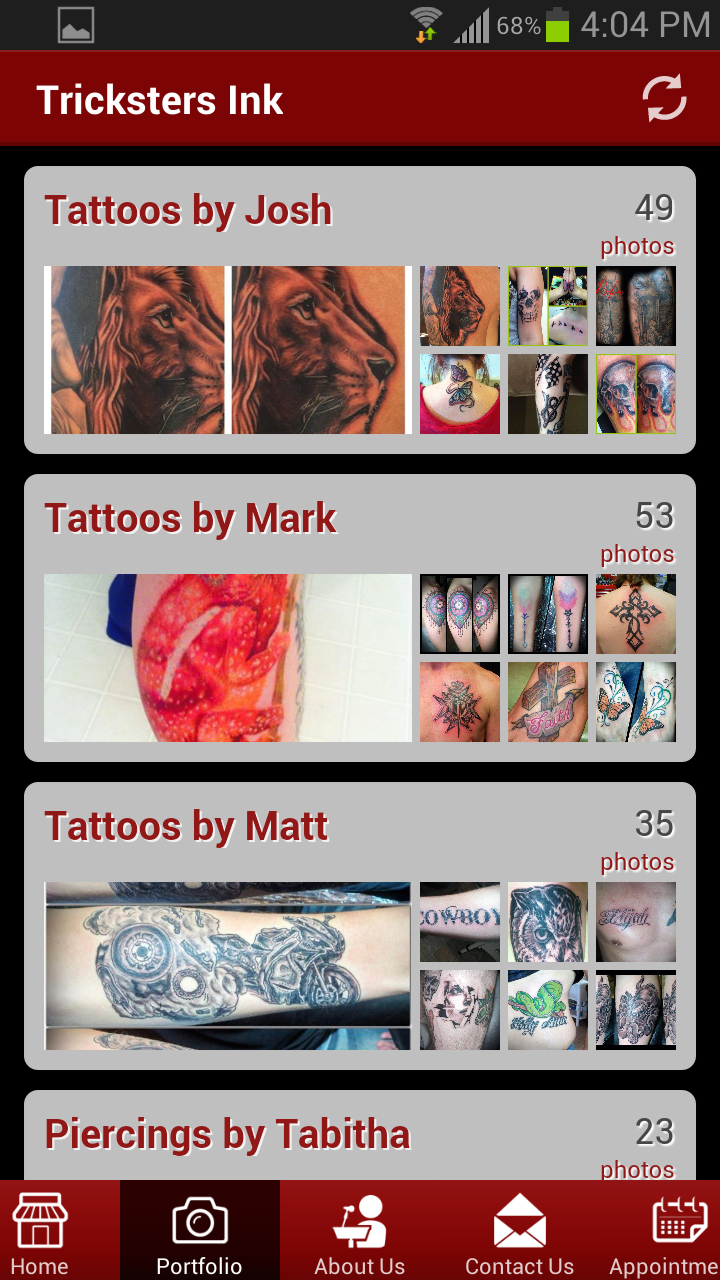Viewport: 720px width, 1280px height.
Task: Go to the Home tab
Action: click(x=40, y=1232)
